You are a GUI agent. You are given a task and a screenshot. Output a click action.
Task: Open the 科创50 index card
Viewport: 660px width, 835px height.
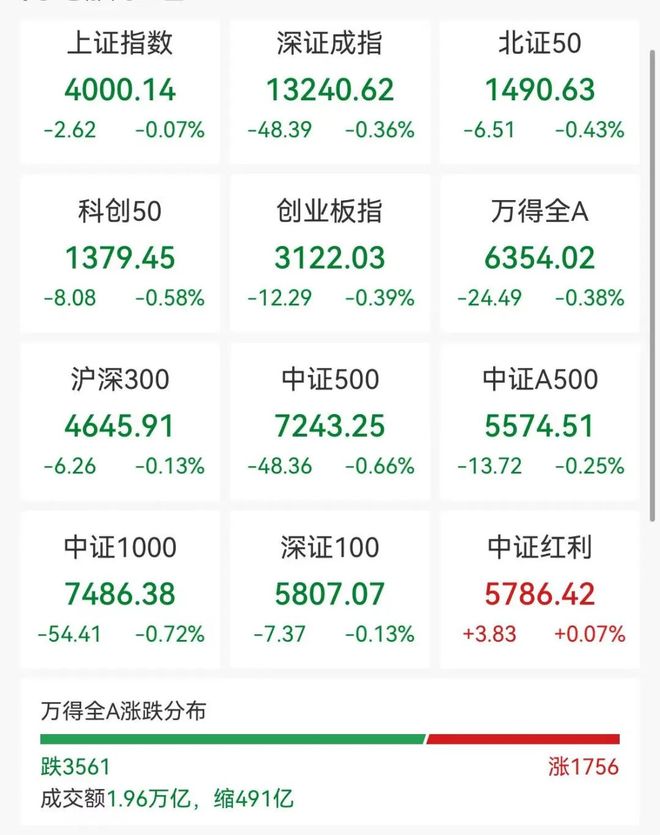point(120,255)
